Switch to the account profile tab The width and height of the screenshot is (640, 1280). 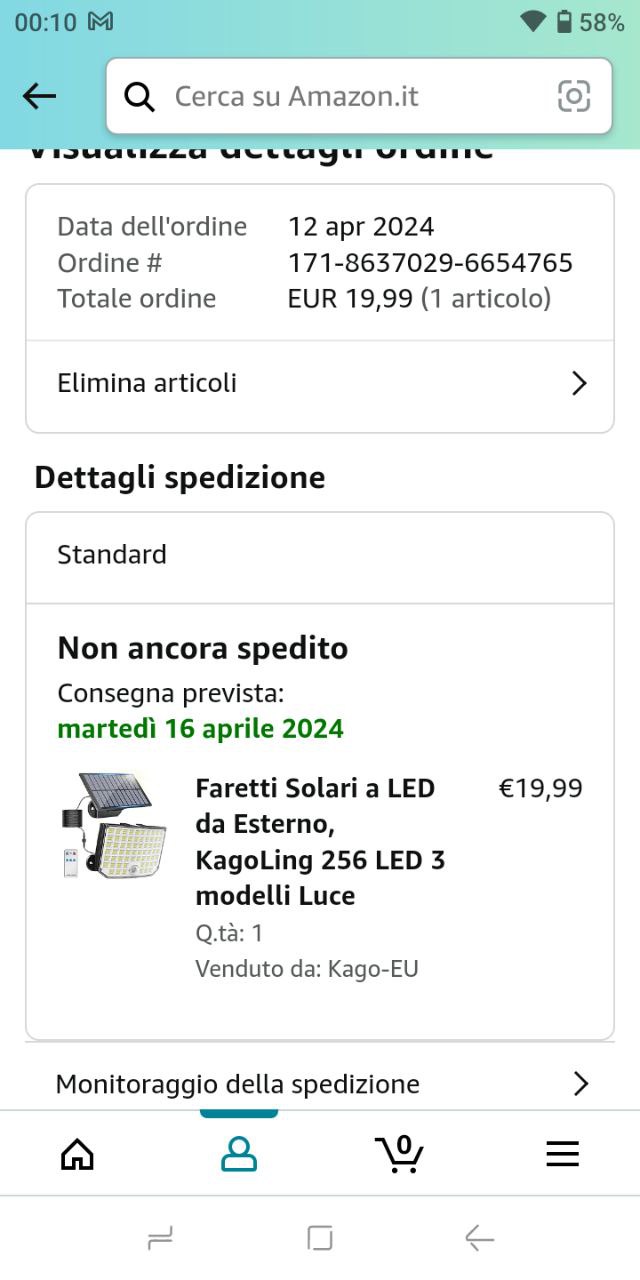point(239,1154)
